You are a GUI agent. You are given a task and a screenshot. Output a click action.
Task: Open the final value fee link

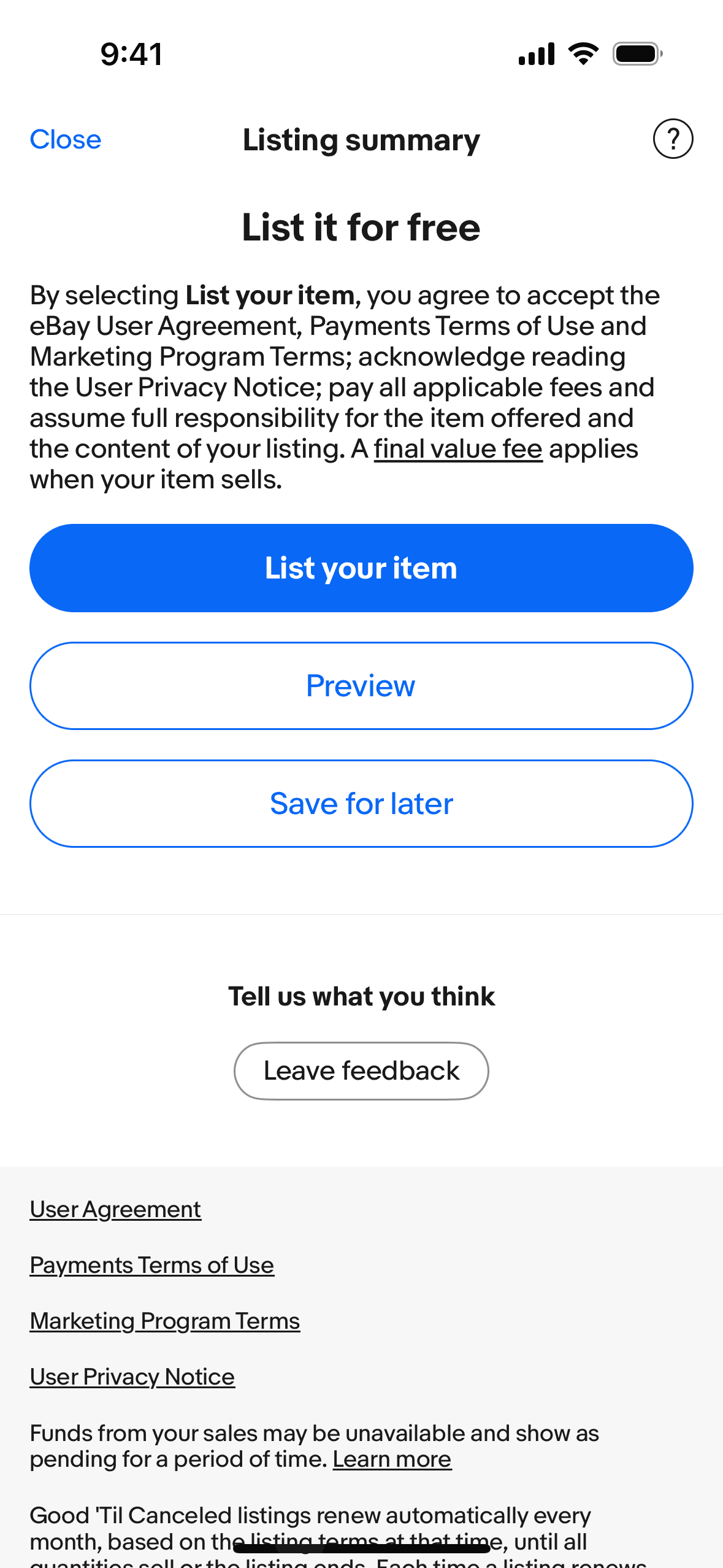click(x=458, y=449)
